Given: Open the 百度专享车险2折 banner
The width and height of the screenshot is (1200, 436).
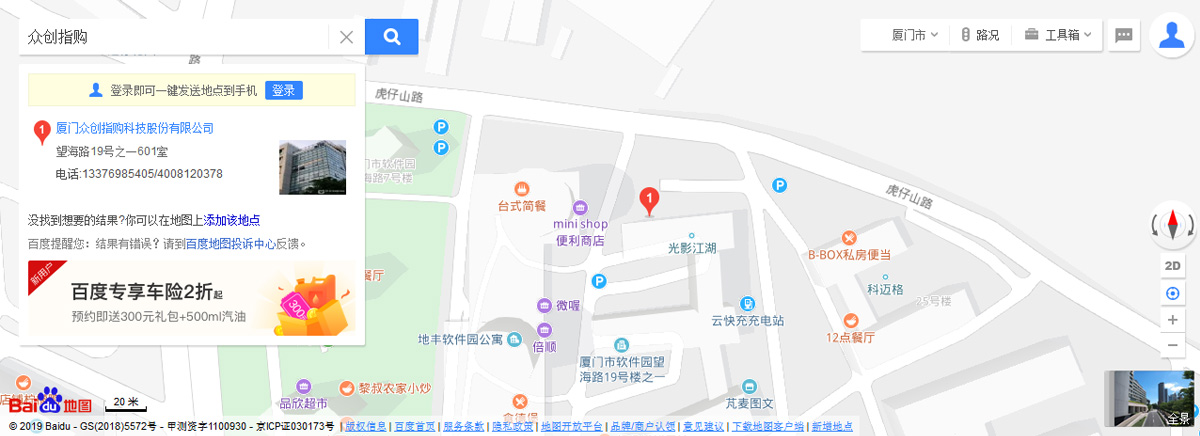Looking at the screenshot, I should [191, 298].
